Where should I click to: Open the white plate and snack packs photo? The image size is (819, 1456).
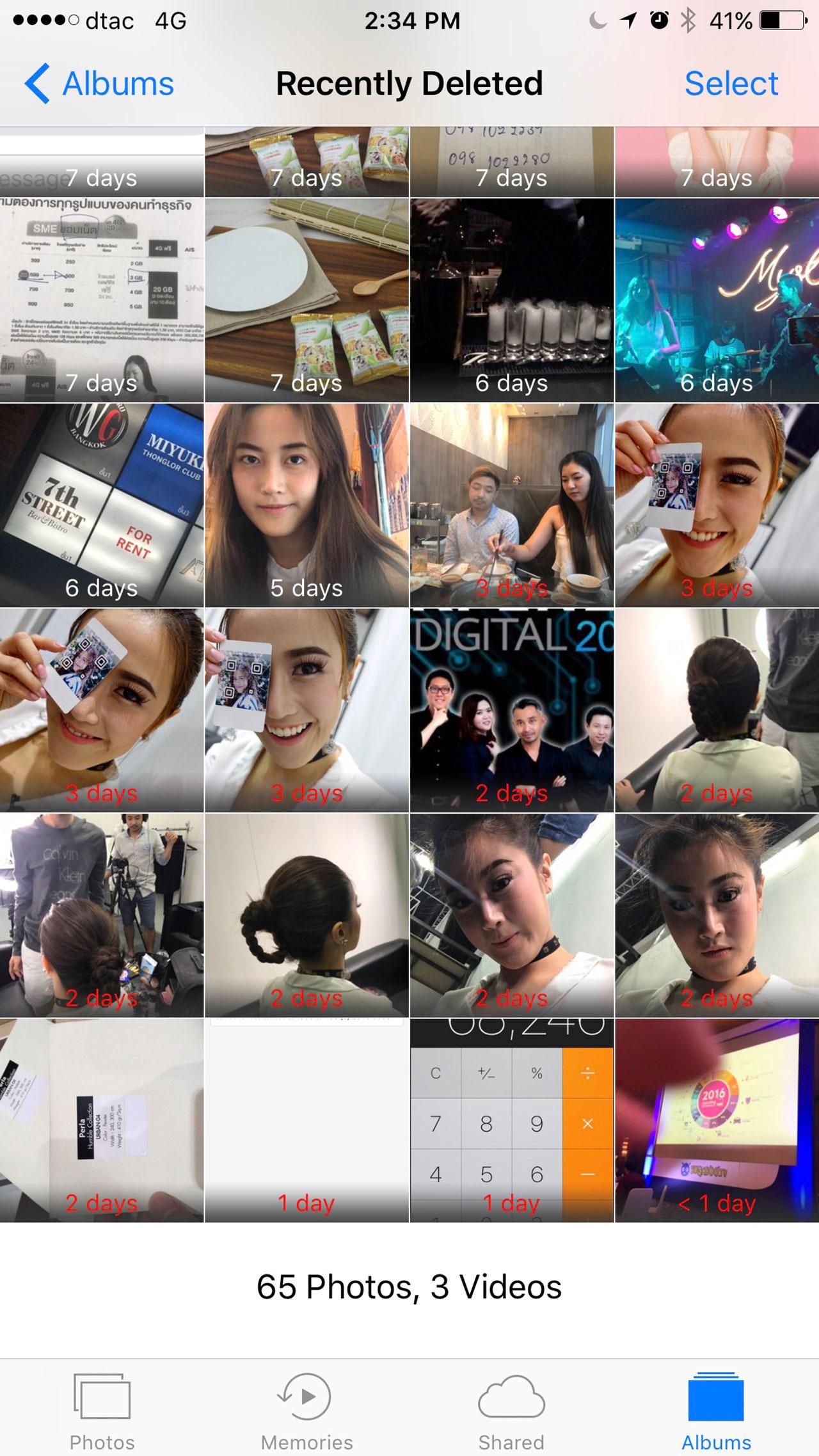click(306, 300)
